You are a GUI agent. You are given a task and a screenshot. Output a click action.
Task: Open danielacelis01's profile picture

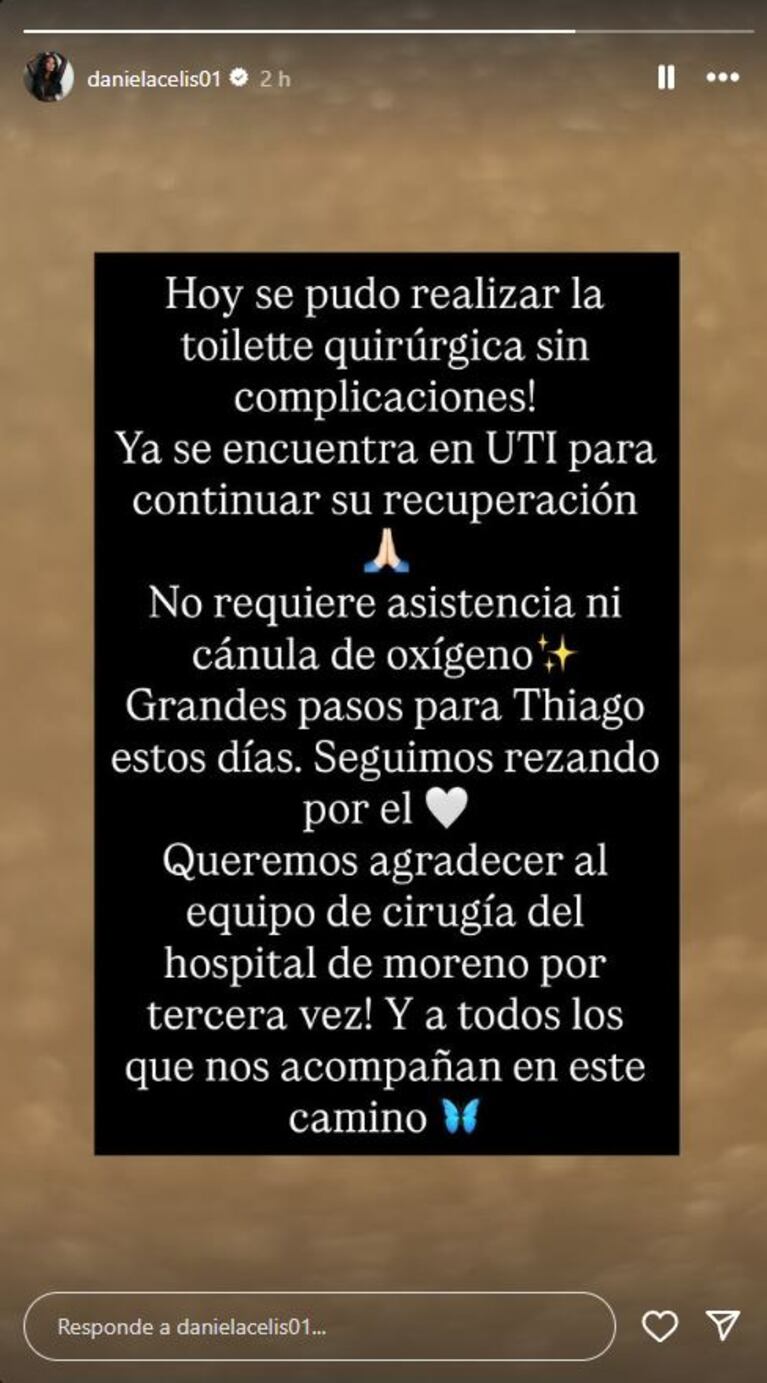pos(48,78)
